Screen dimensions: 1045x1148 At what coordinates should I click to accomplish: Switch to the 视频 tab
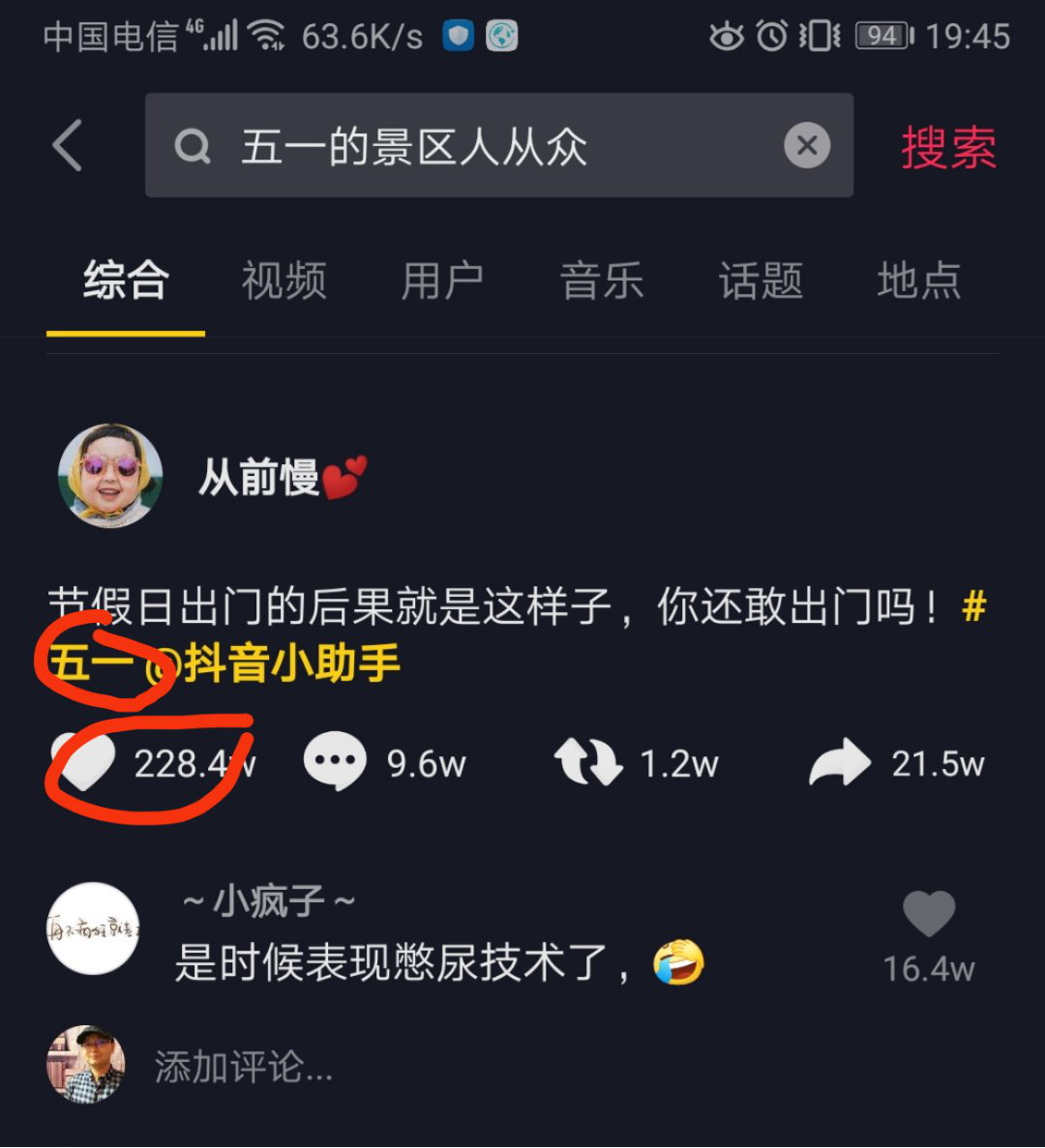[x=284, y=280]
